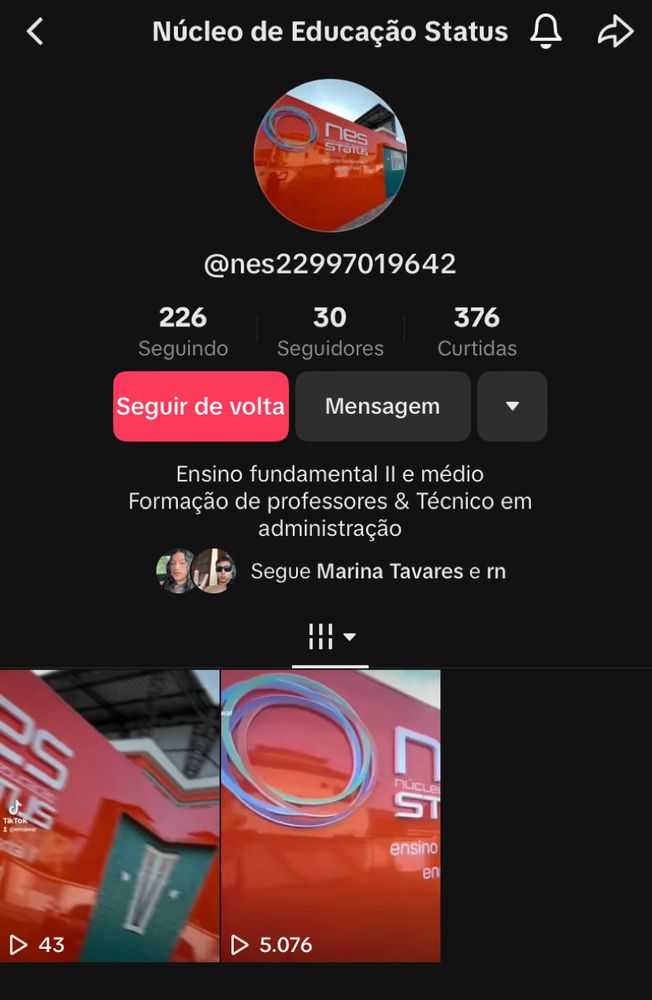Play the video with 43 views
Image resolution: width=652 pixels, height=1000 pixels.
pyautogui.click(x=109, y=815)
